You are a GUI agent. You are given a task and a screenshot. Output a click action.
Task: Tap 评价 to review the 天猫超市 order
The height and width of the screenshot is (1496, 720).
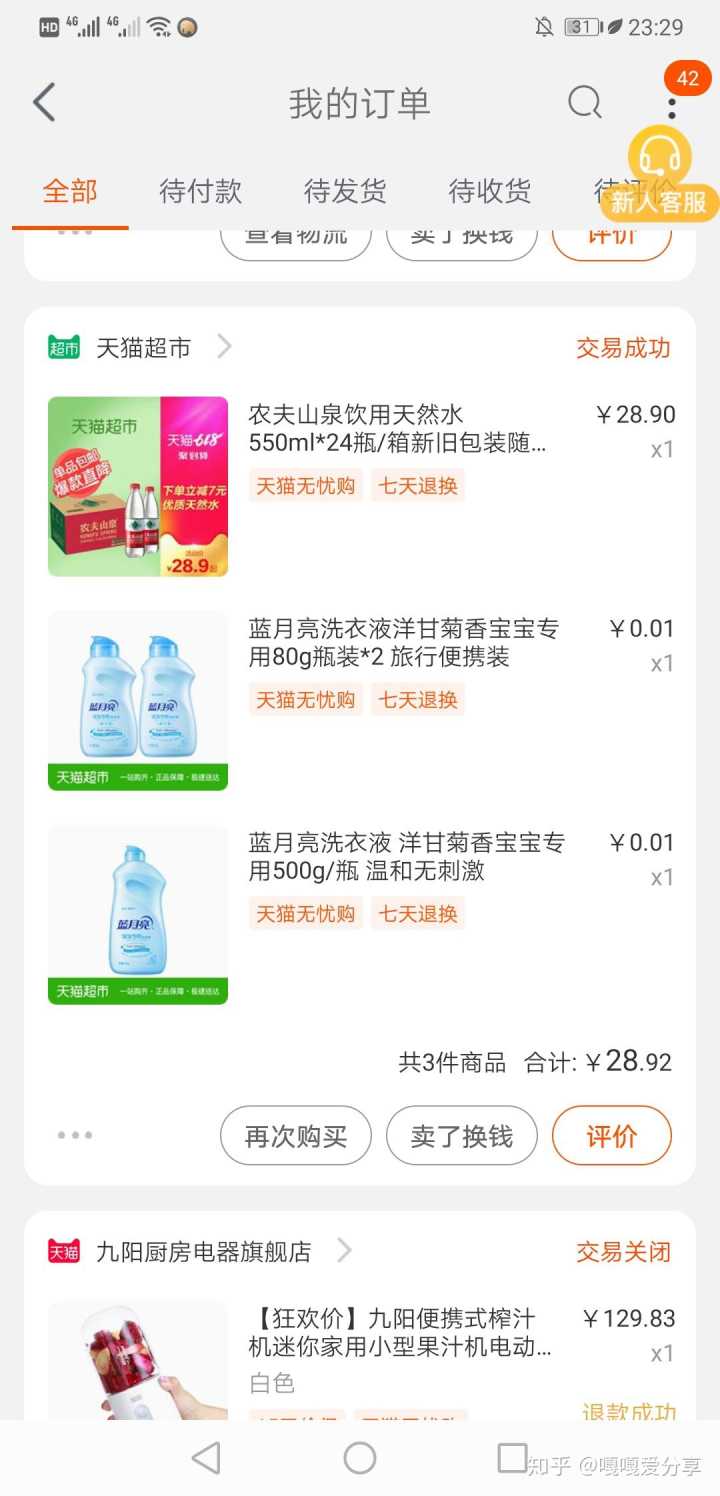click(611, 1136)
